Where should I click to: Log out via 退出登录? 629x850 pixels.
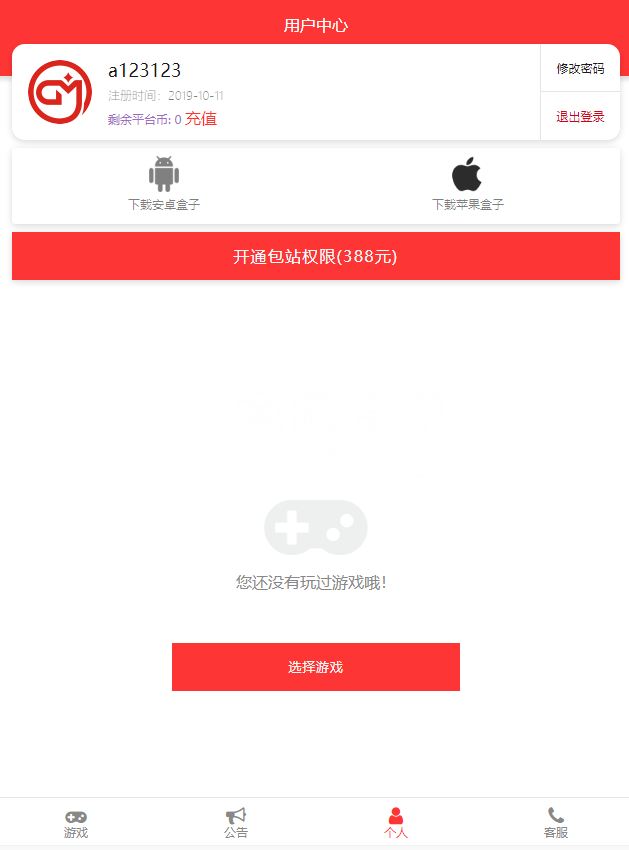580,117
